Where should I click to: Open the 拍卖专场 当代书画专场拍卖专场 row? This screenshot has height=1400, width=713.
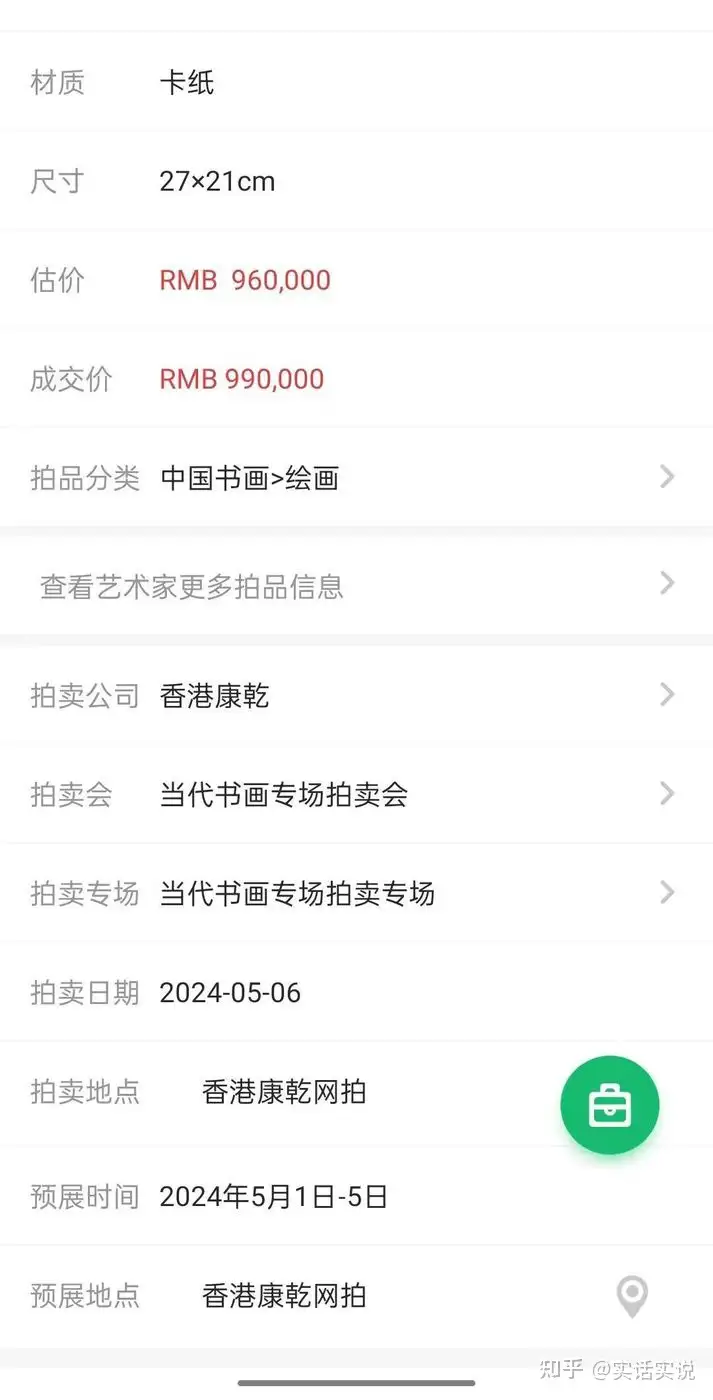(x=356, y=893)
